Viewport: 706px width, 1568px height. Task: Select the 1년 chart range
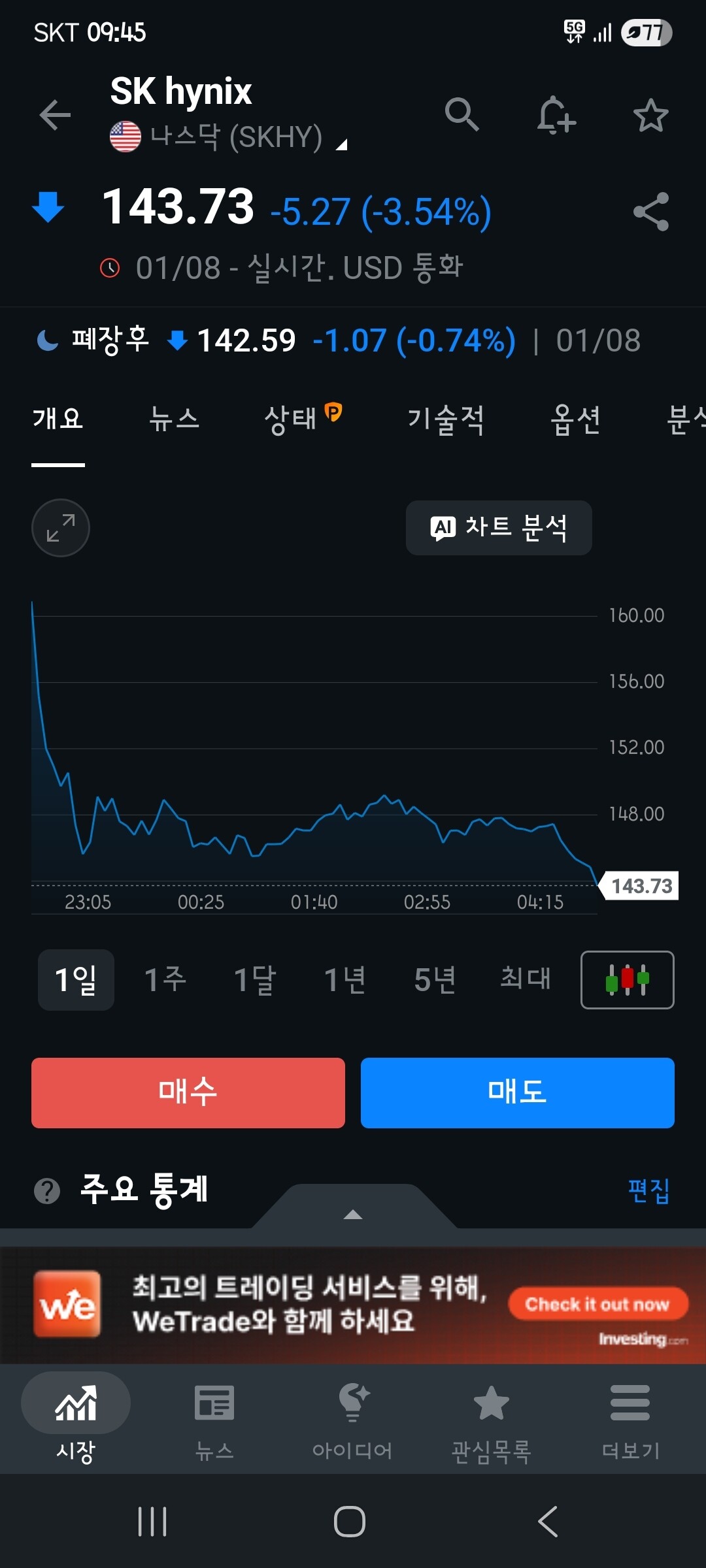[x=345, y=979]
